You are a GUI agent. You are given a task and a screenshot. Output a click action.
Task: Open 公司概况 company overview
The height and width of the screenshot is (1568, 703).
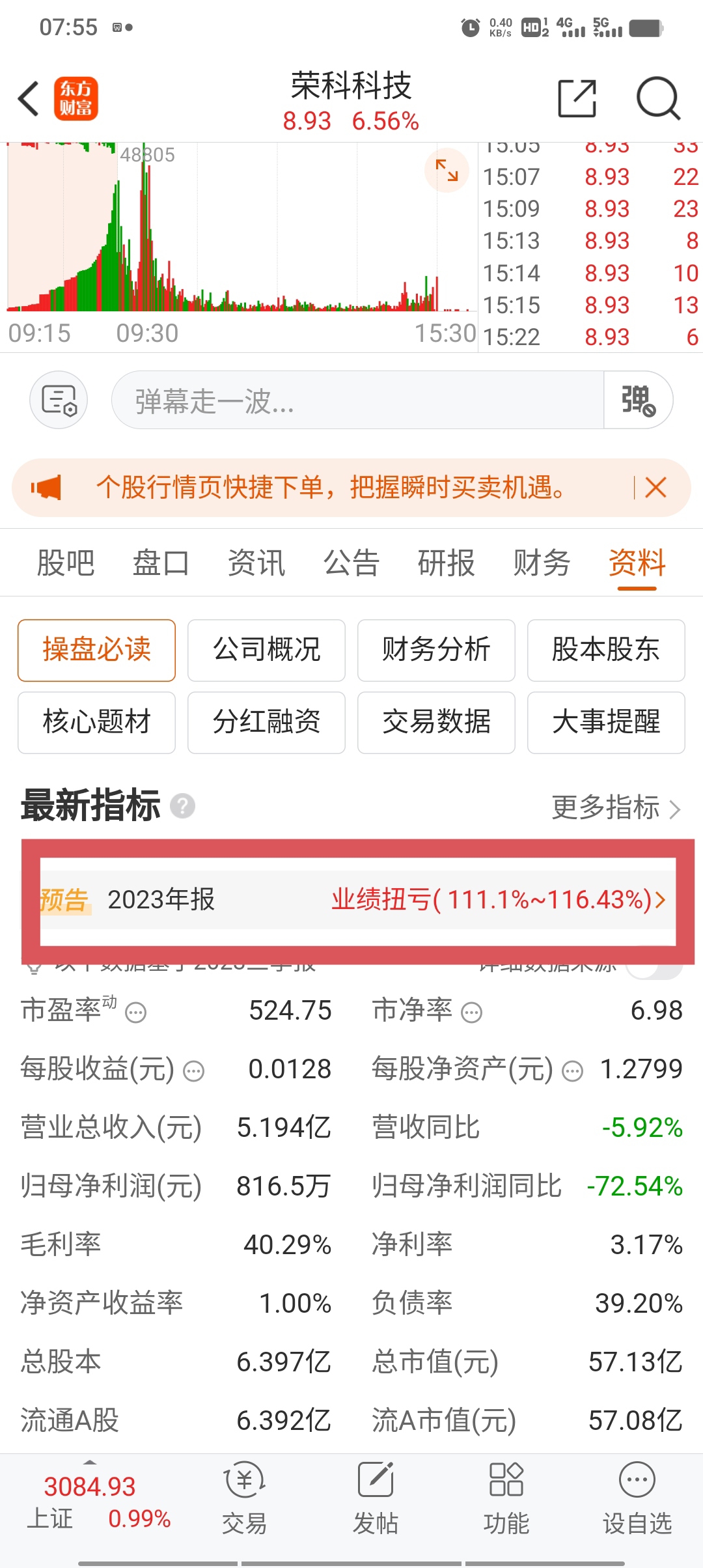pyautogui.click(x=266, y=650)
